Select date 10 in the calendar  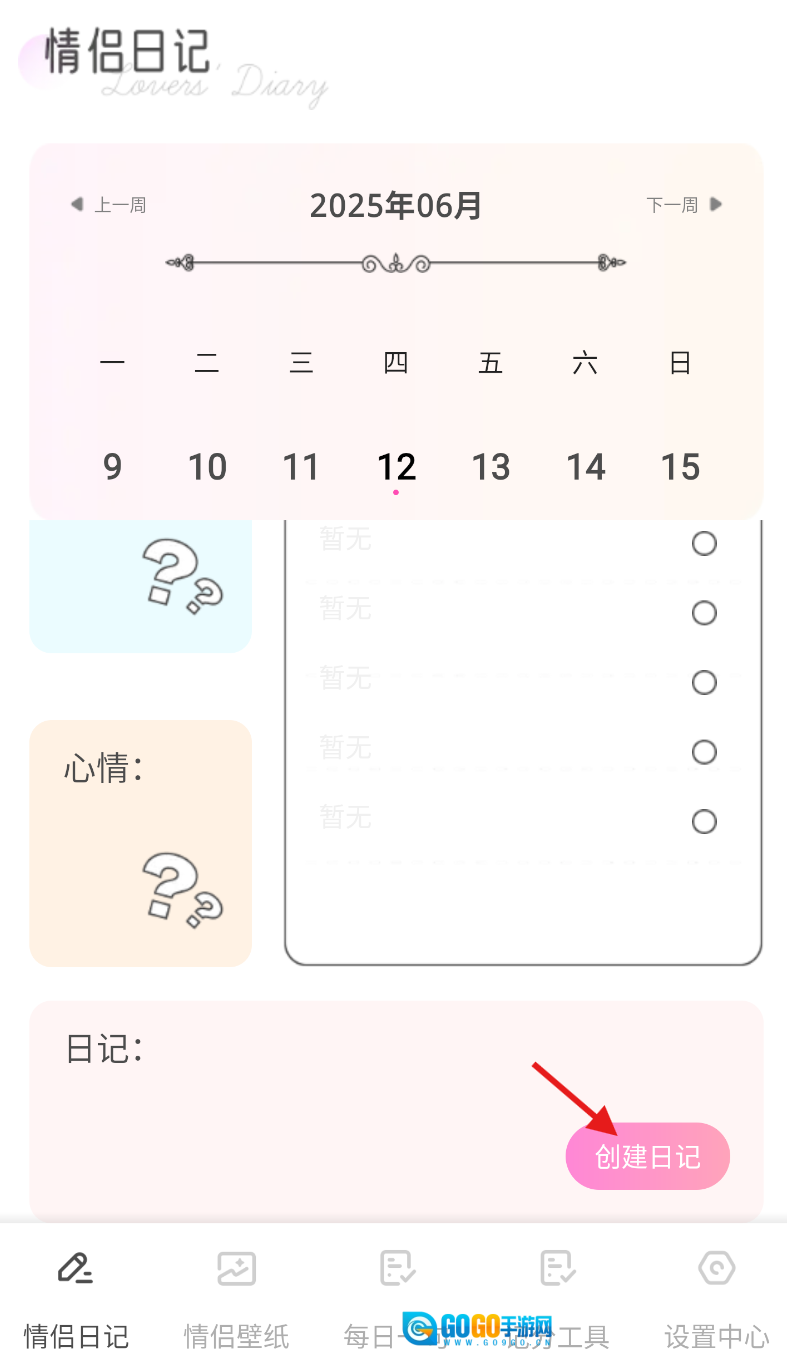click(x=207, y=467)
